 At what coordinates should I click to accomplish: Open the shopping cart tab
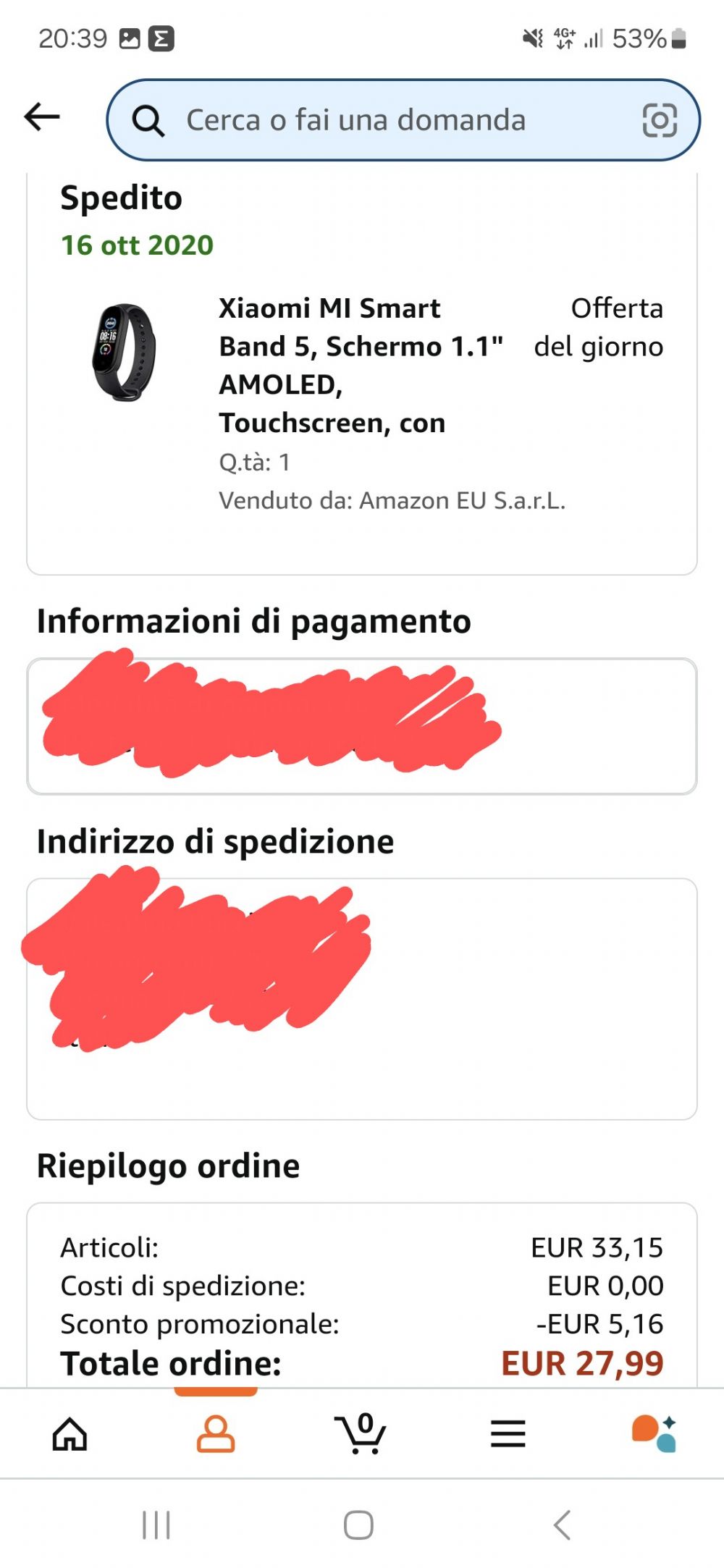click(x=361, y=1433)
